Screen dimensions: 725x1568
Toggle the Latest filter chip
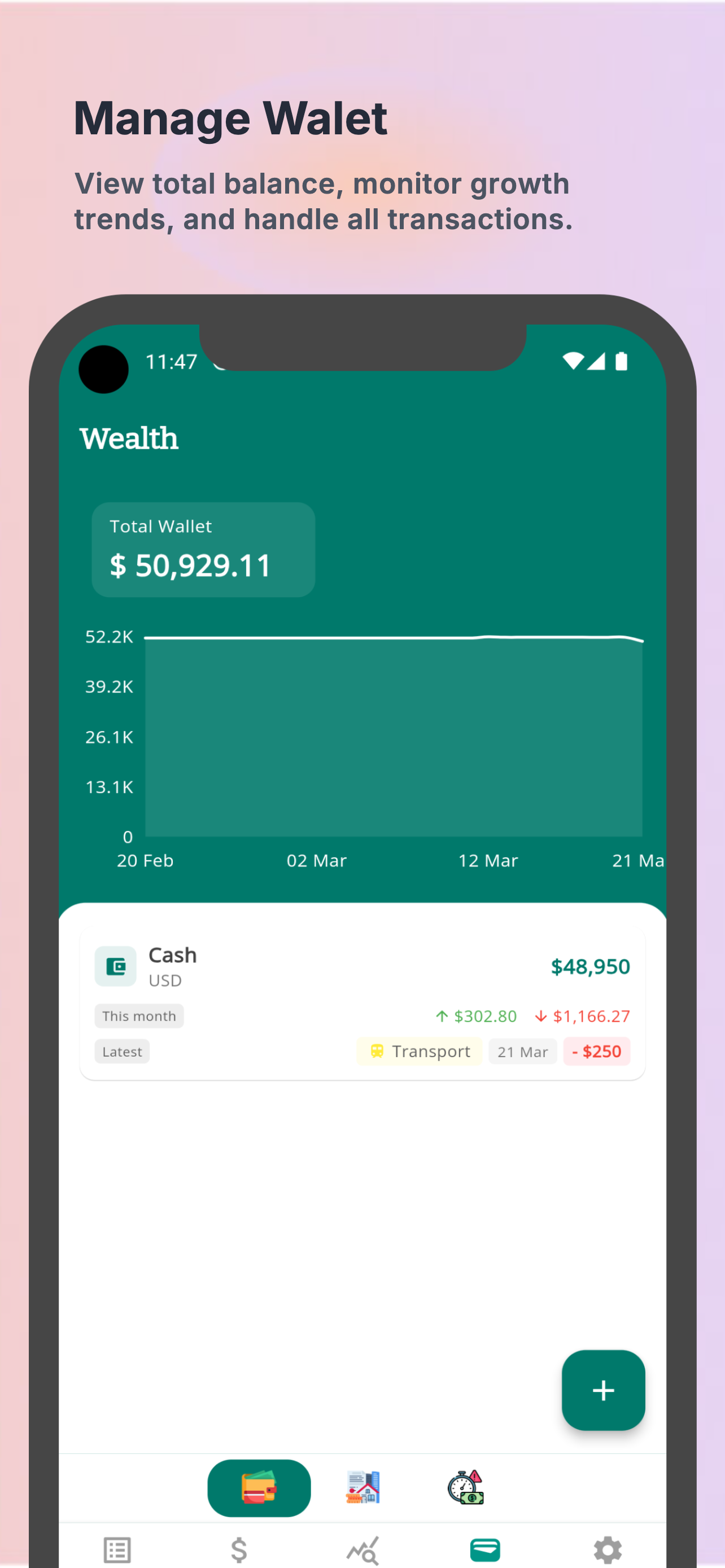click(122, 1051)
